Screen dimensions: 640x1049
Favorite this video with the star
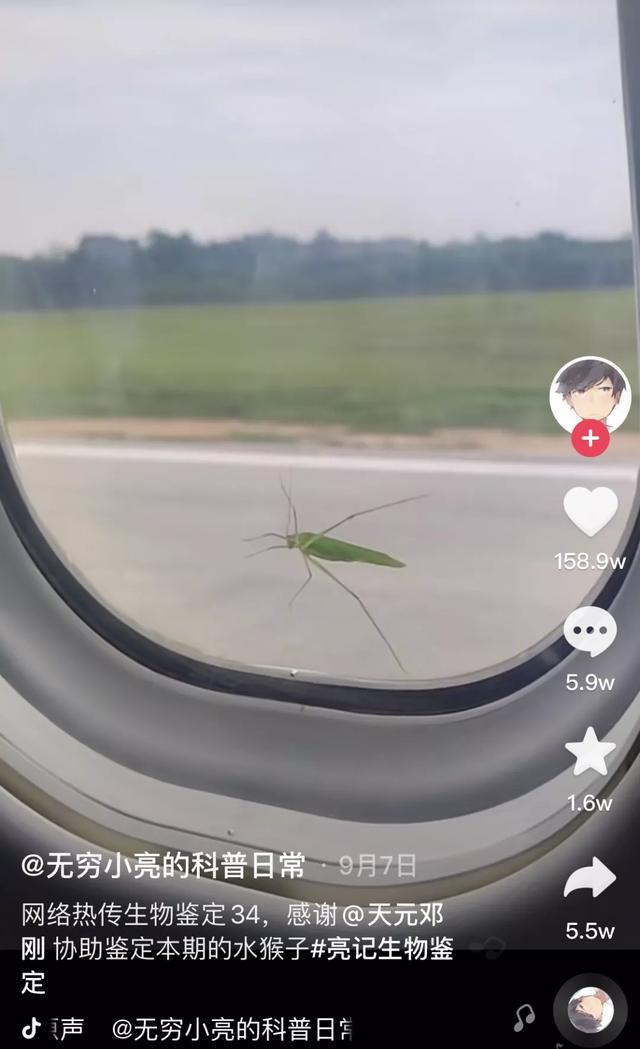pos(590,752)
